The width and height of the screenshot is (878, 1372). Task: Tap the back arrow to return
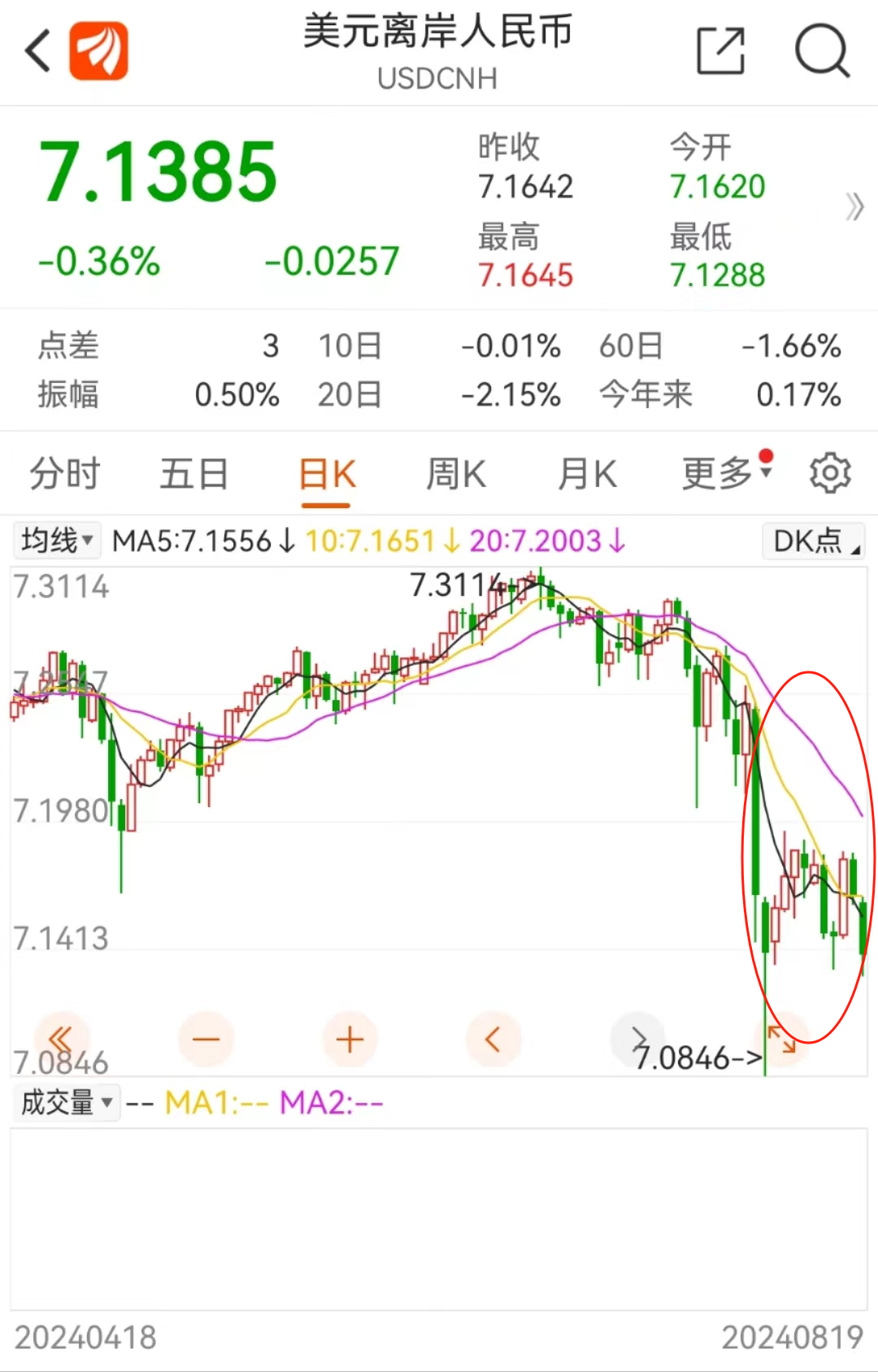[x=37, y=50]
